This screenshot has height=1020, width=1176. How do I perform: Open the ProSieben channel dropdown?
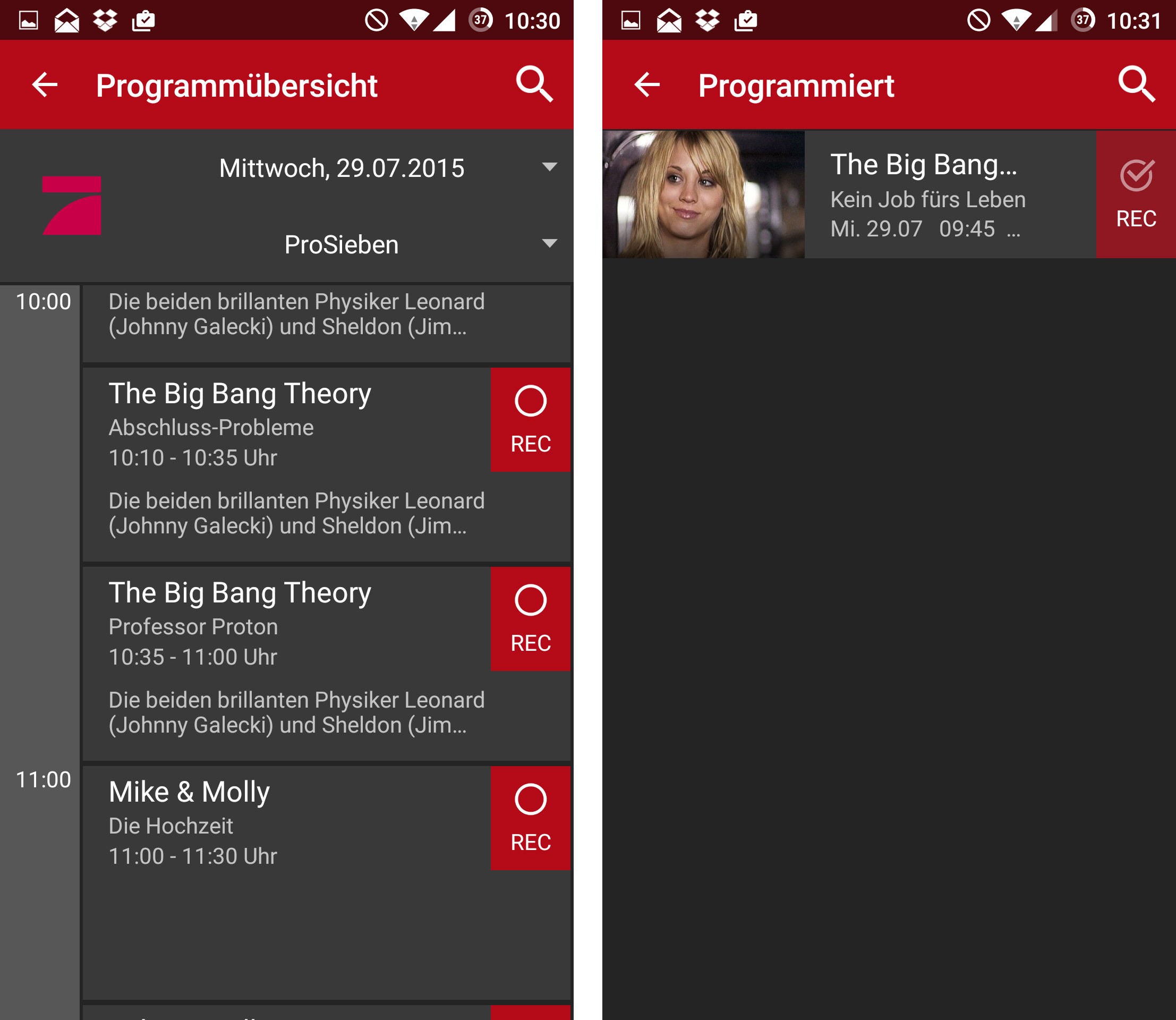pyautogui.click(x=387, y=244)
